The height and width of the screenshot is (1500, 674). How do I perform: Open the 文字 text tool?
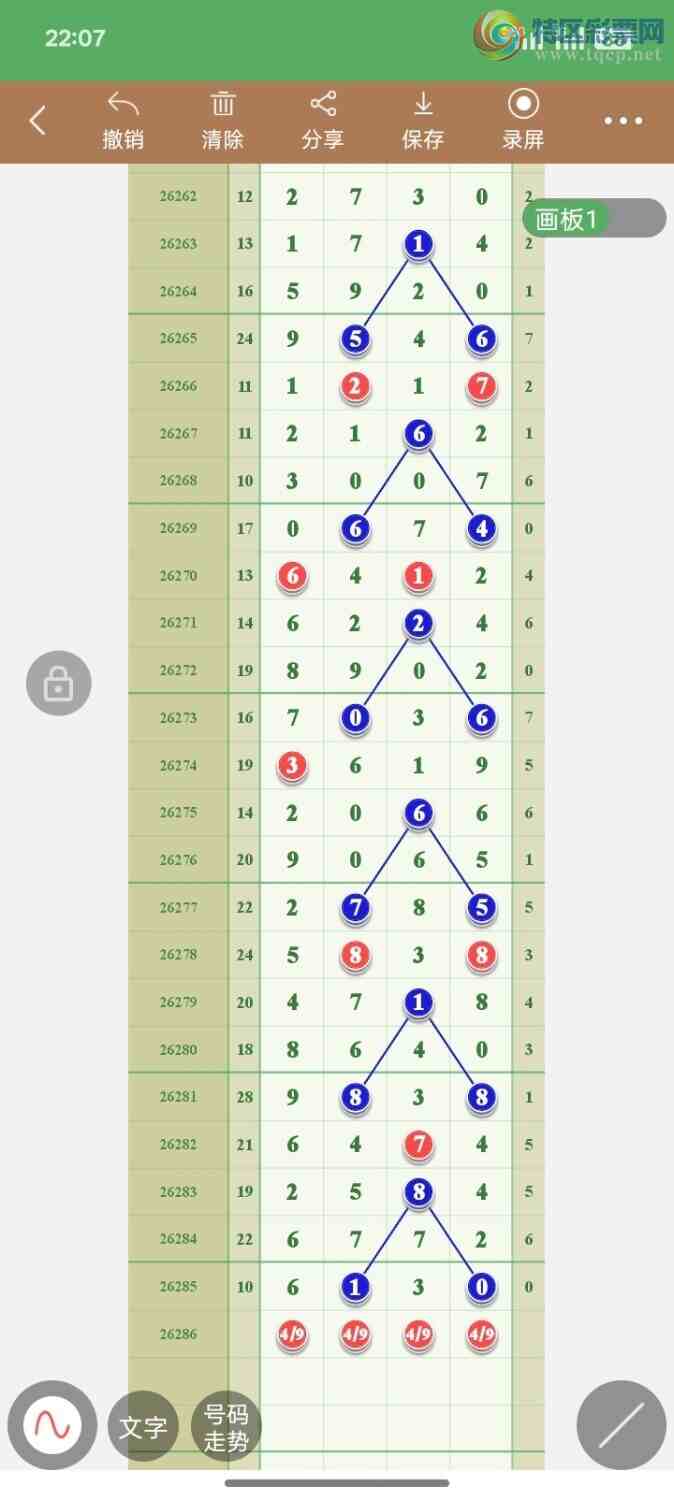click(143, 1427)
